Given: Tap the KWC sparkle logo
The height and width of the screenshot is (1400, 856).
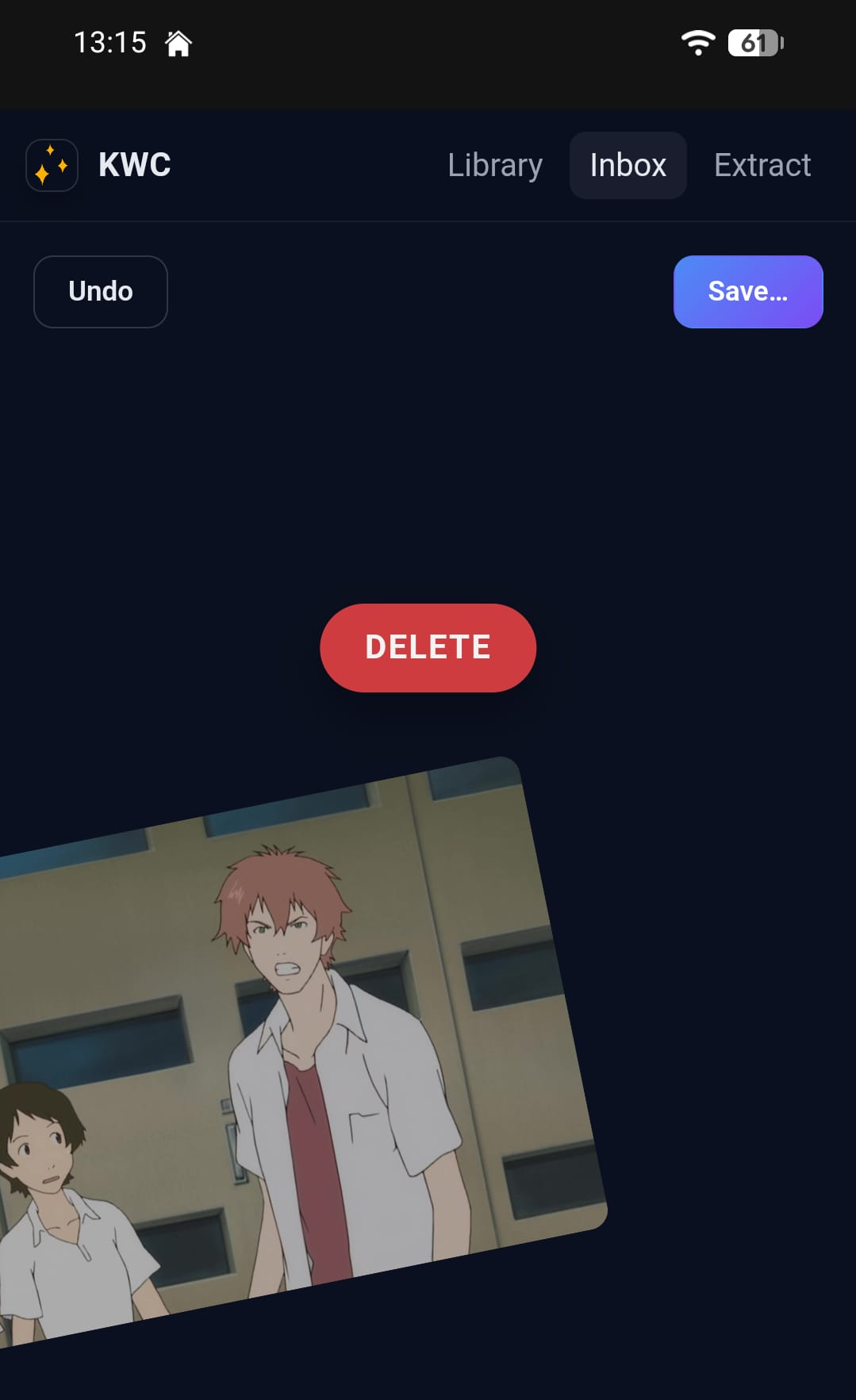Looking at the screenshot, I should [x=52, y=165].
